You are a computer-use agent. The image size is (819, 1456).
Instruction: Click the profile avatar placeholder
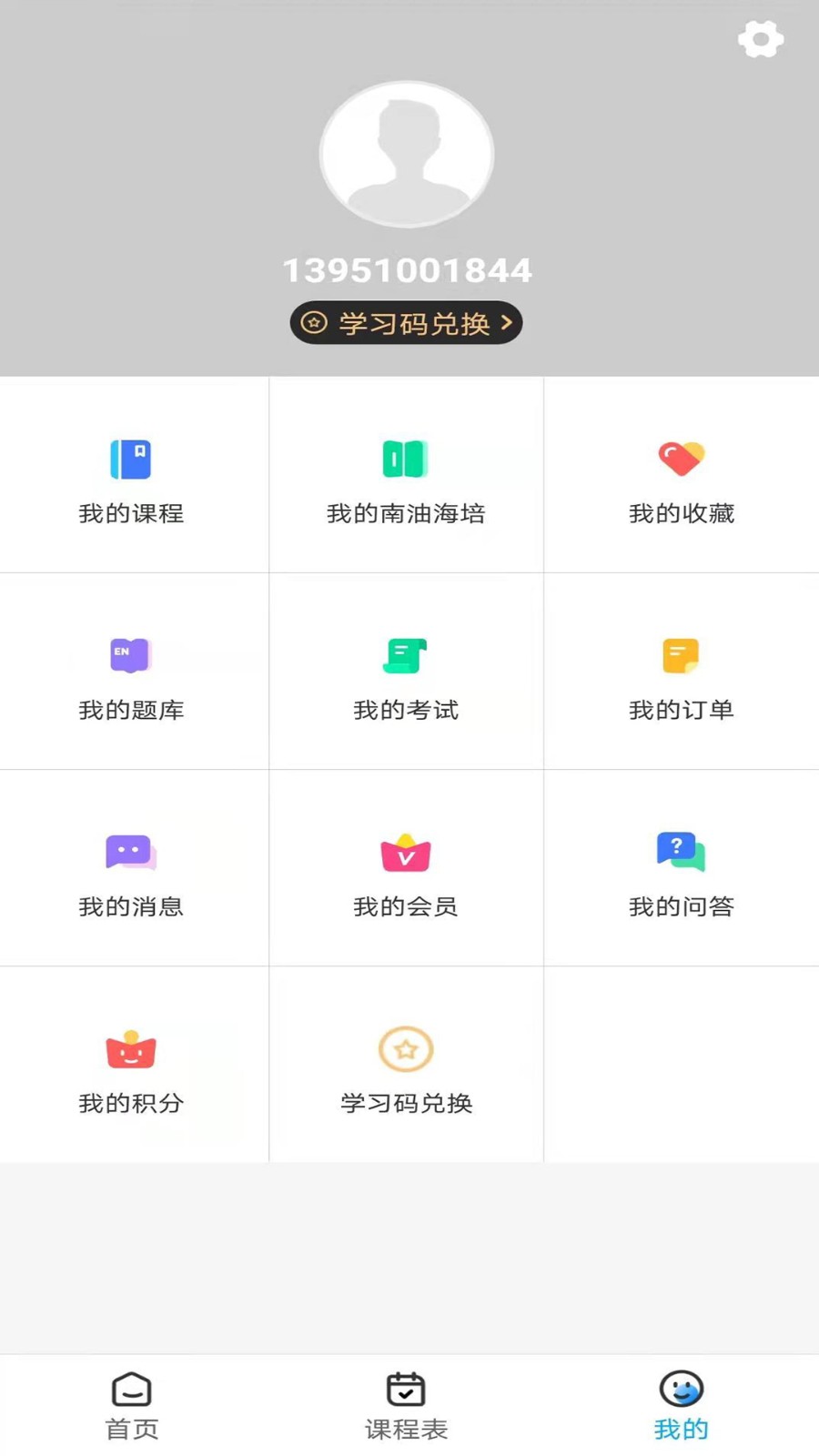[407, 155]
